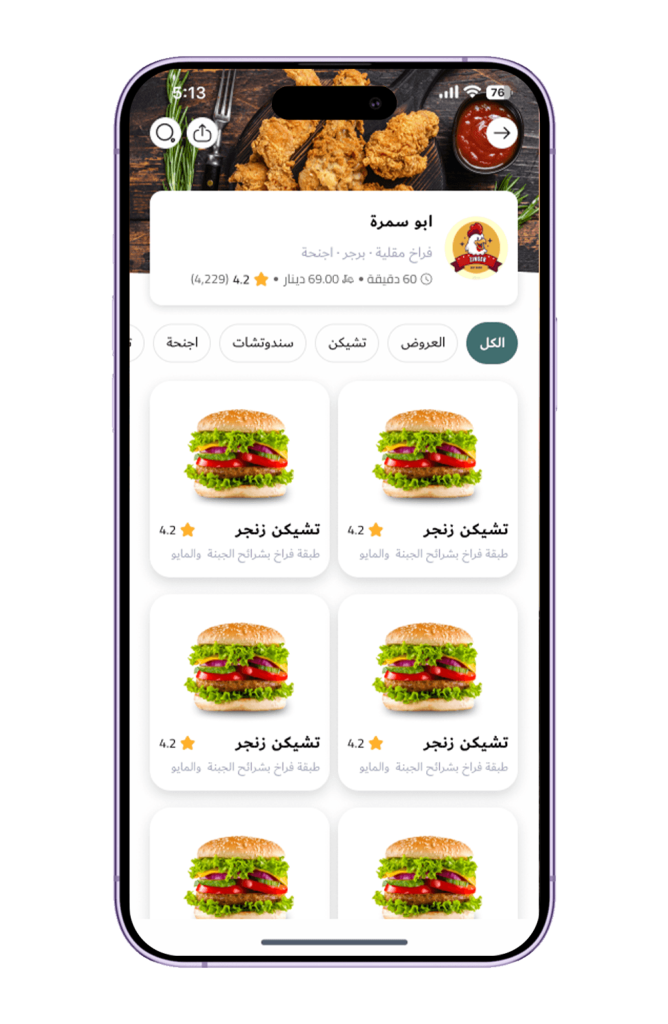
Task: Switch to the العروض offers chip
Action: click(x=422, y=343)
